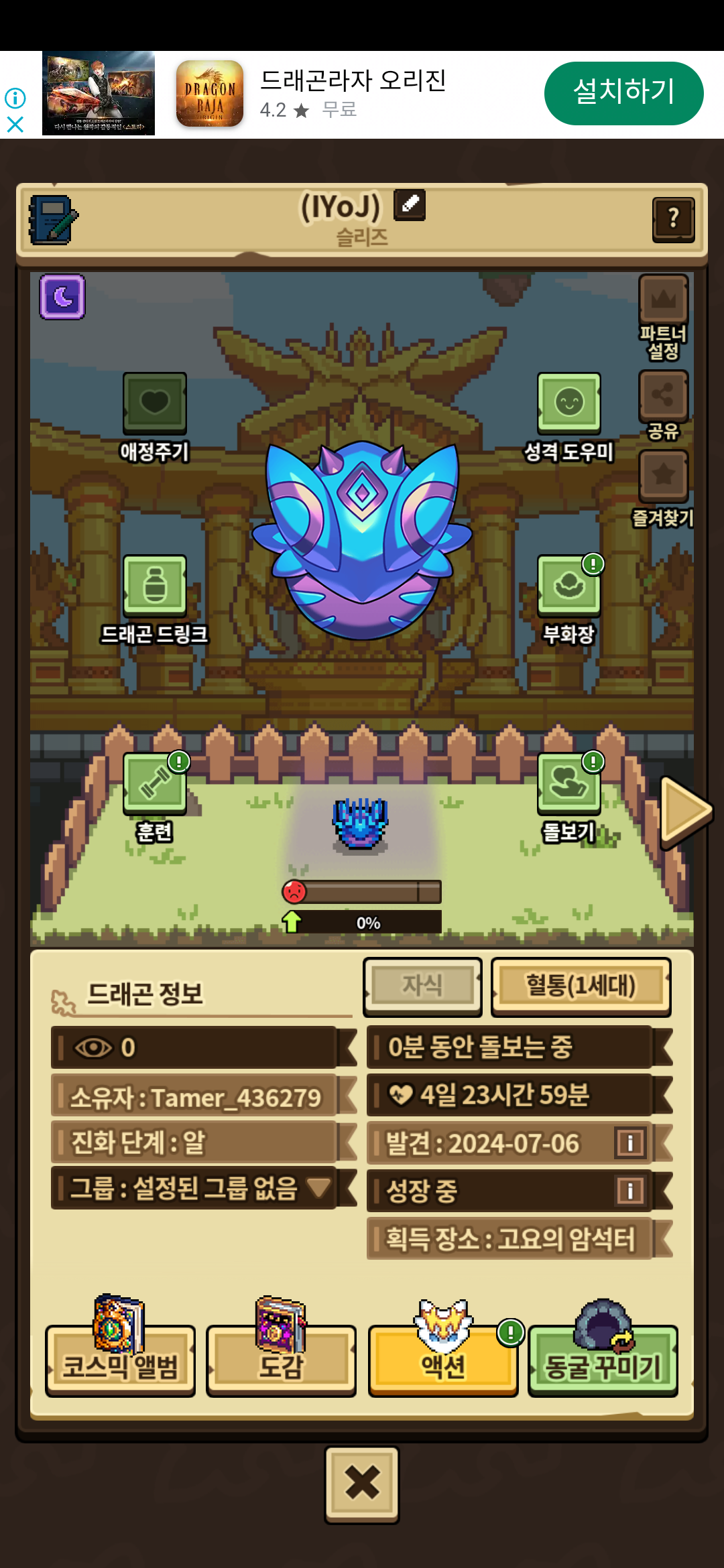724x1568 pixels.
Task: Open 돌보기 caretaking
Action: point(568,783)
